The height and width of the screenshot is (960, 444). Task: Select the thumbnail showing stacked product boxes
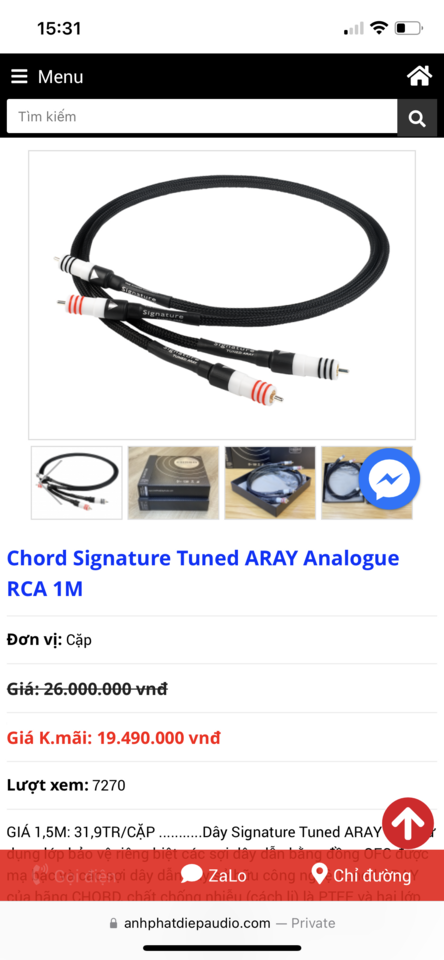pyautogui.click(x=173, y=482)
